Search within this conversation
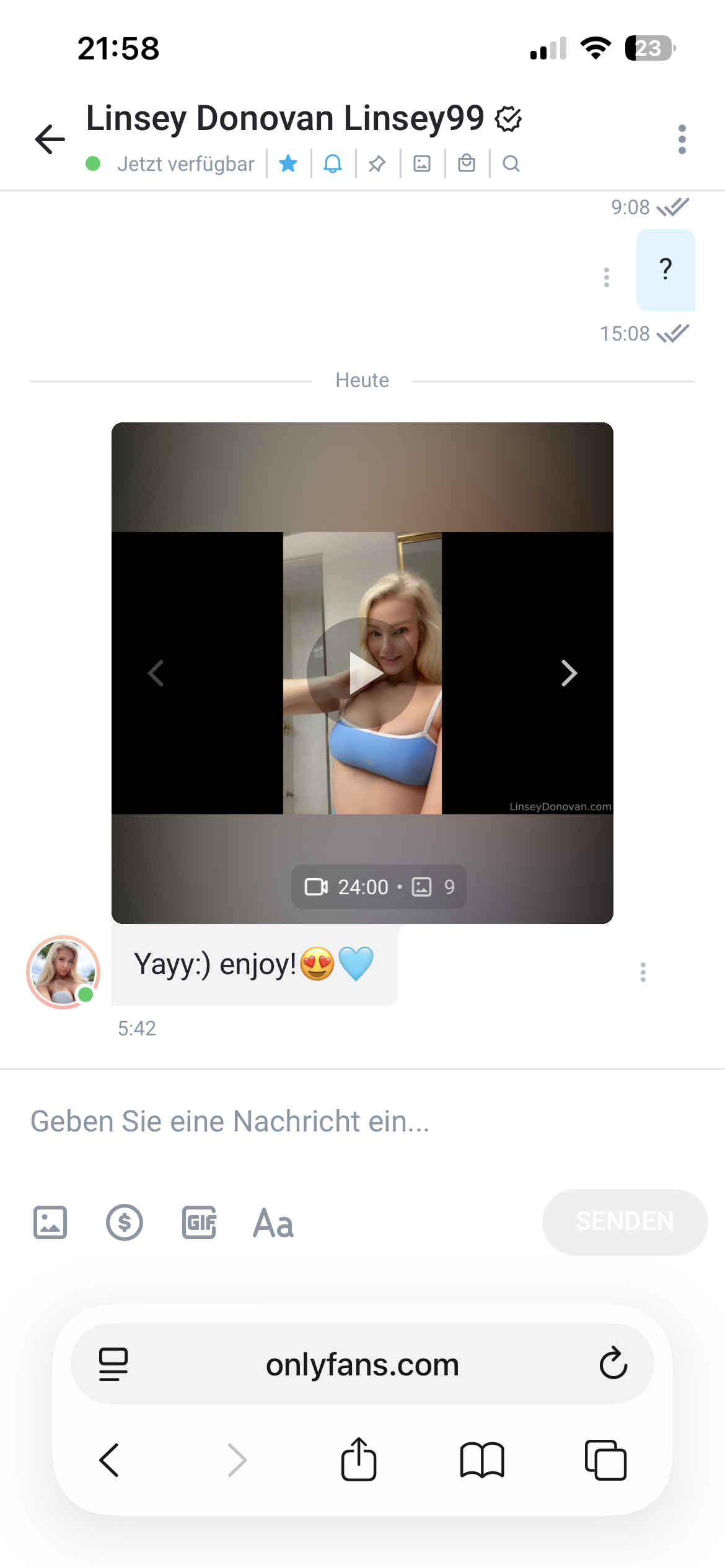The width and height of the screenshot is (725, 1568). click(511, 163)
